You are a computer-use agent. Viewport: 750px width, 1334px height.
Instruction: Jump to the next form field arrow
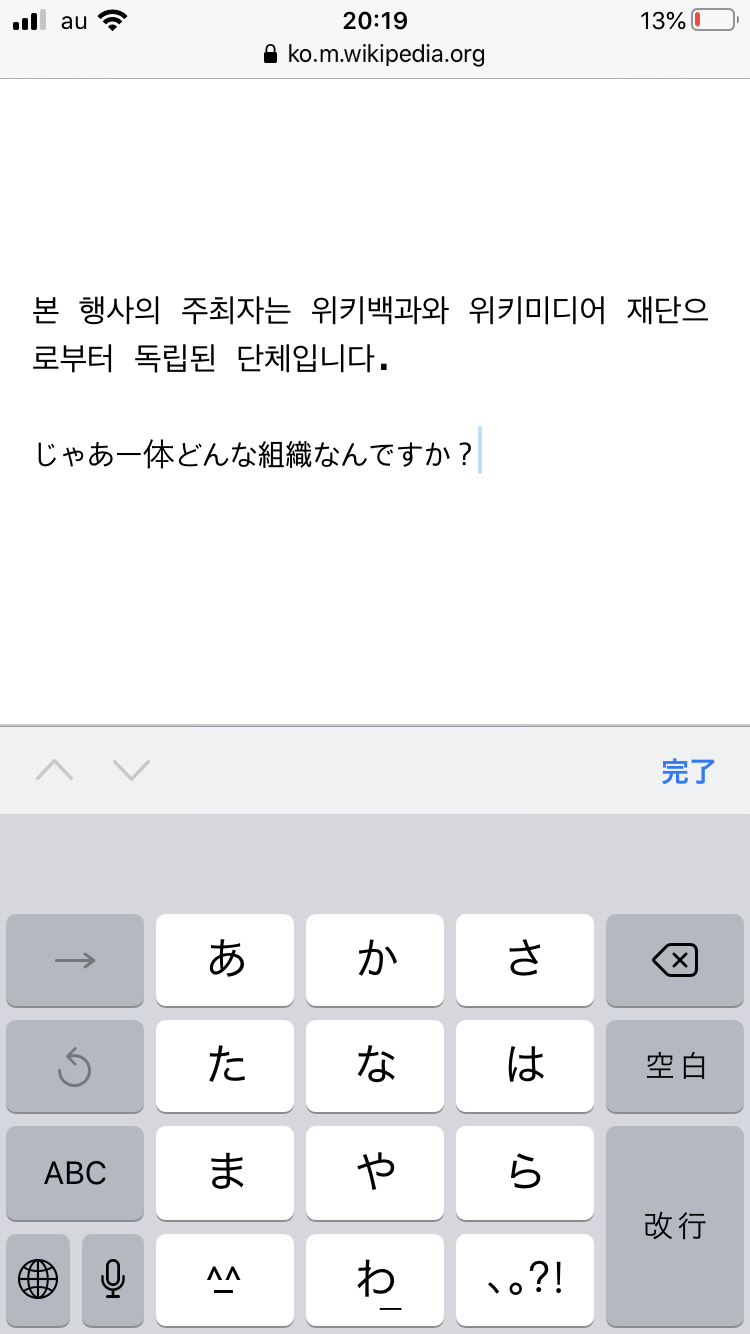pyautogui.click(x=131, y=770)
